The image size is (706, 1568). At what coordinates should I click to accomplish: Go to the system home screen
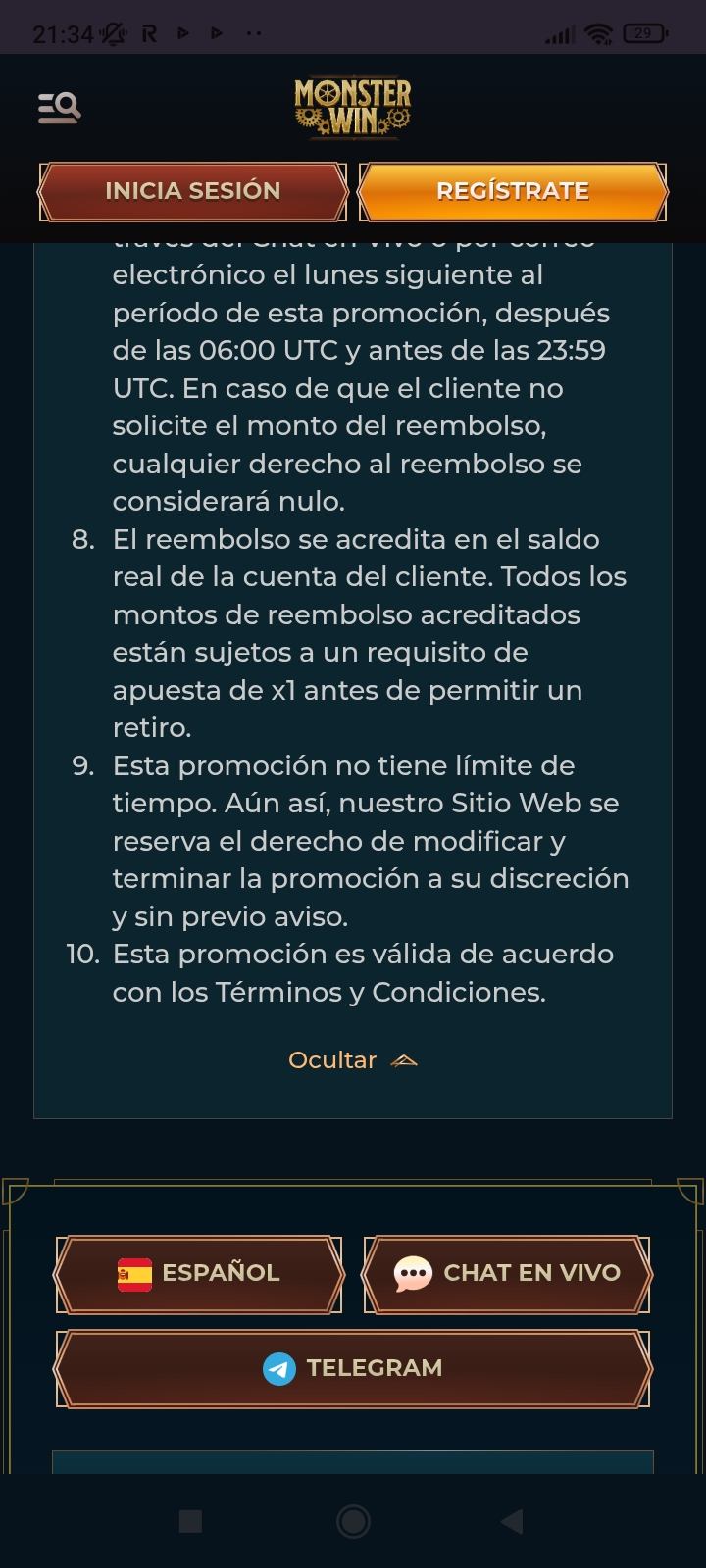click(353, 1520)
